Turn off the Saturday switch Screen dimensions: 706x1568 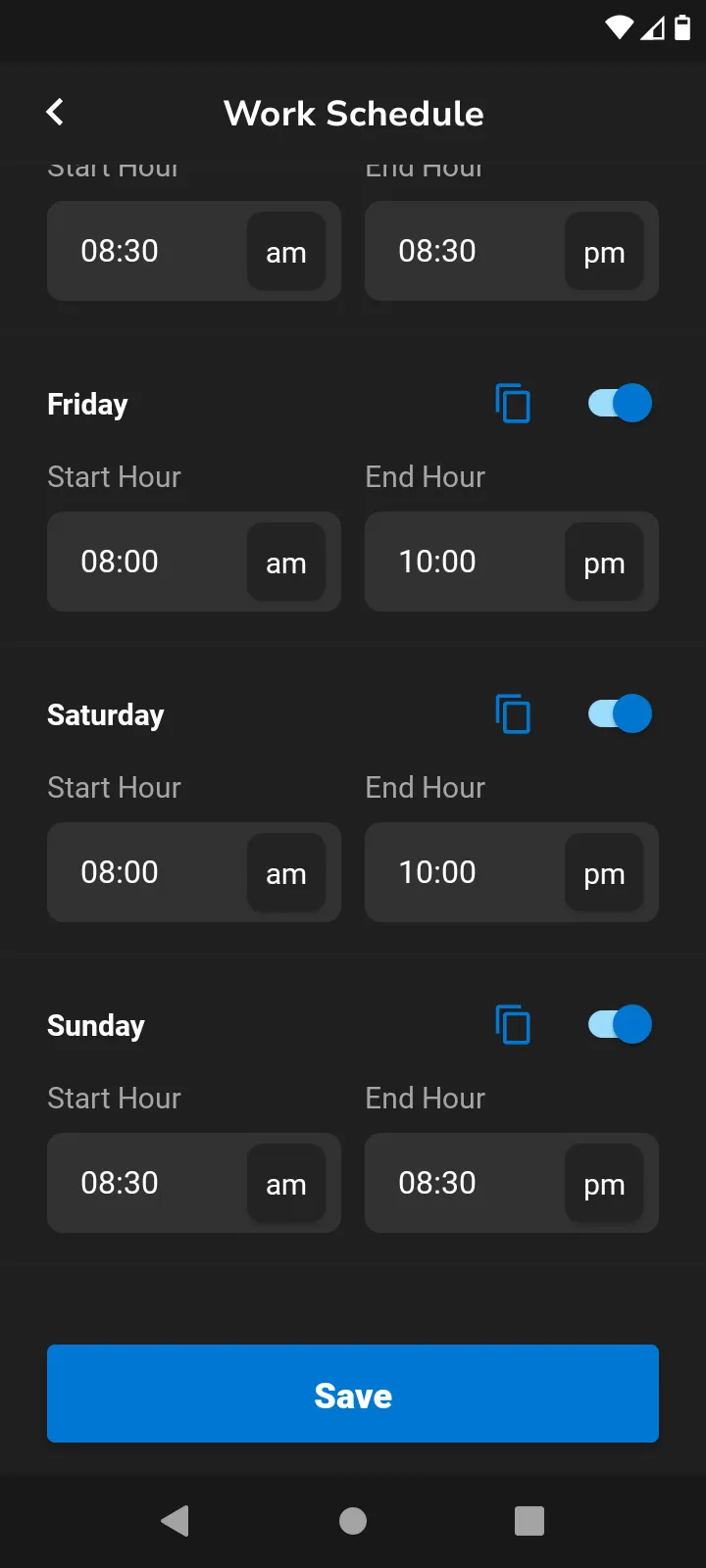pyautogui.click(x=620, y=713)
